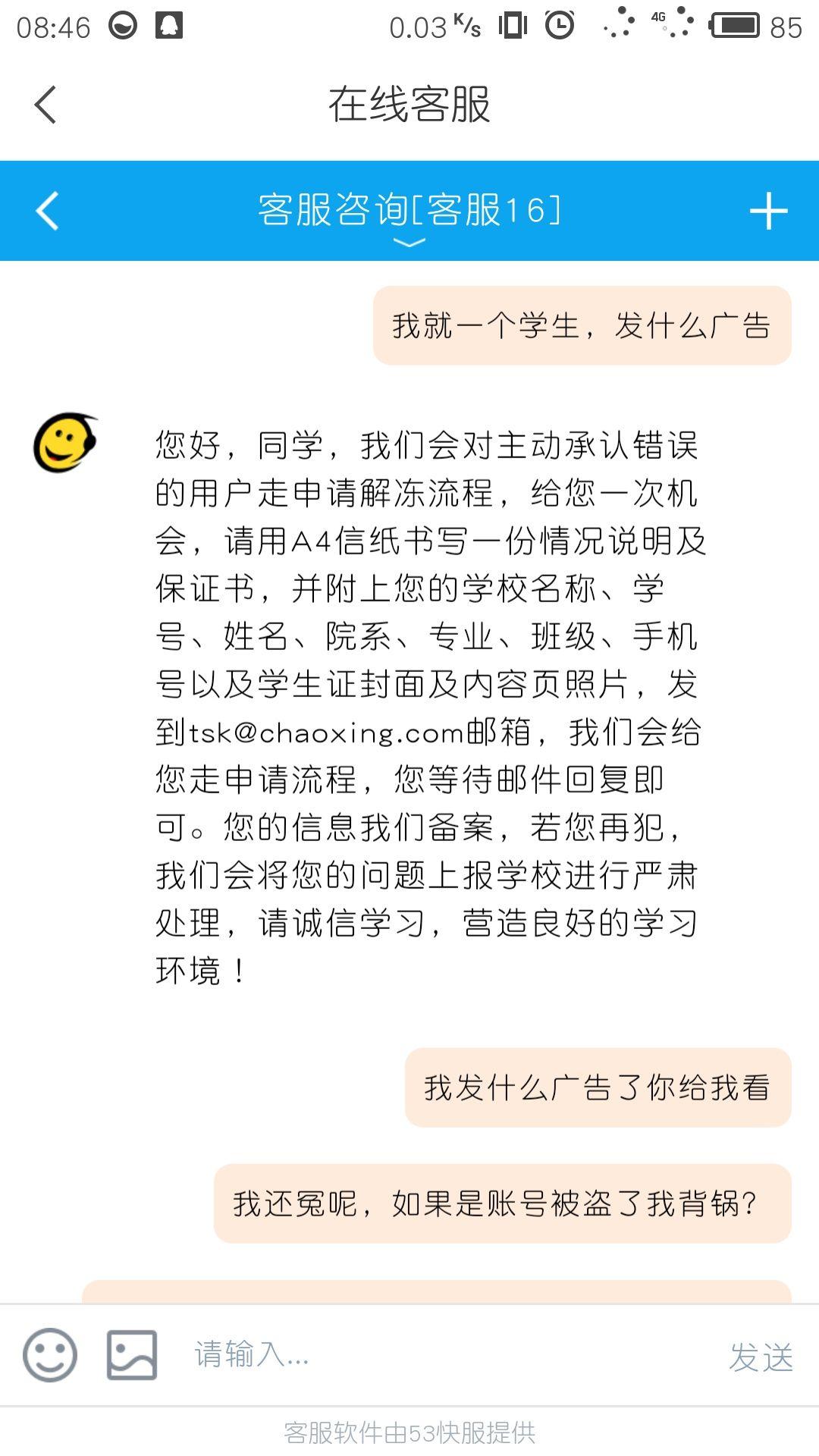The image size is (819, 1456).
Task: Go back from the 在线客服 page
Action: click(45, 105)
